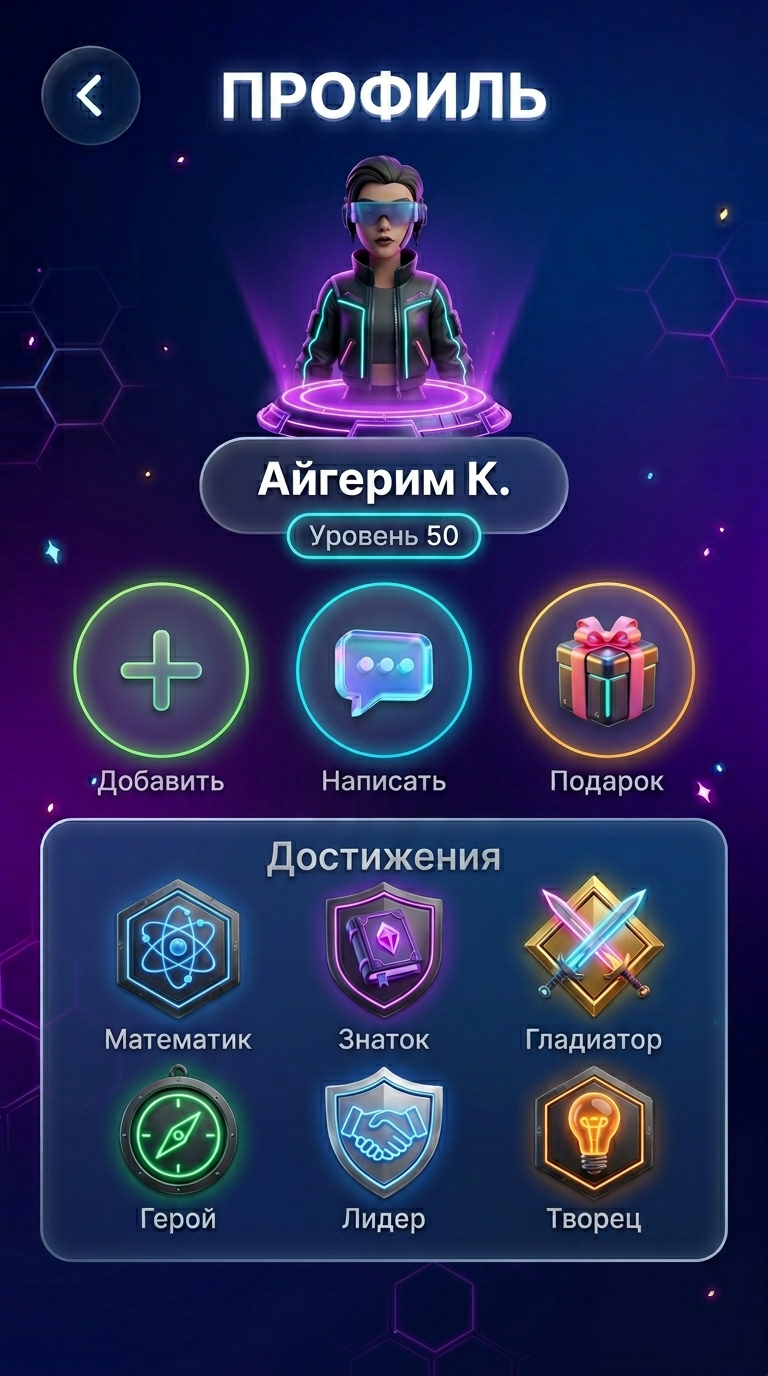This screenshot has height=1376, width=768.
Task: Open the Творец lightbulb badge
Action: pyautogui.click(x=593, y=1132)
